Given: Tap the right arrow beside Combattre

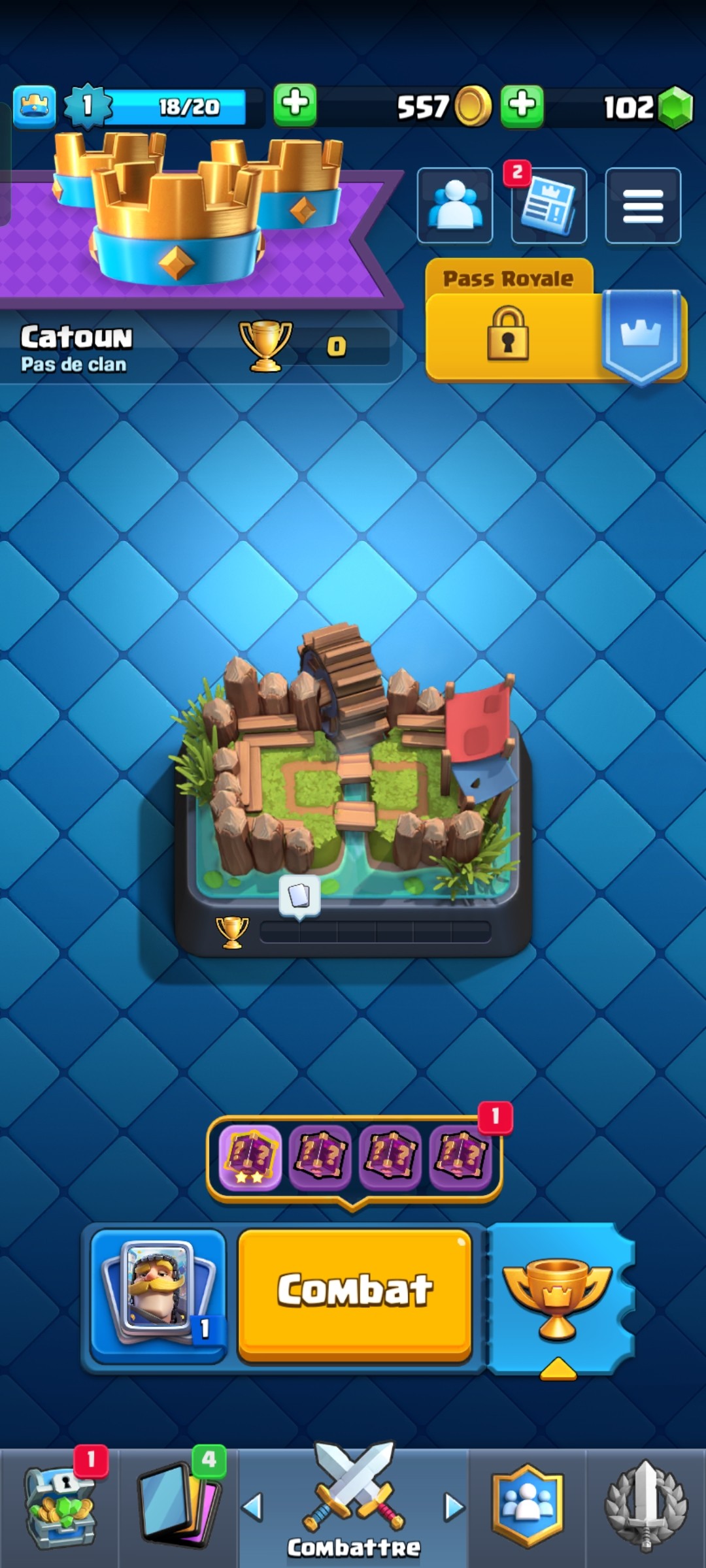Looking at the screenshot, I should pyautogui.click(x=454, y=1507).
